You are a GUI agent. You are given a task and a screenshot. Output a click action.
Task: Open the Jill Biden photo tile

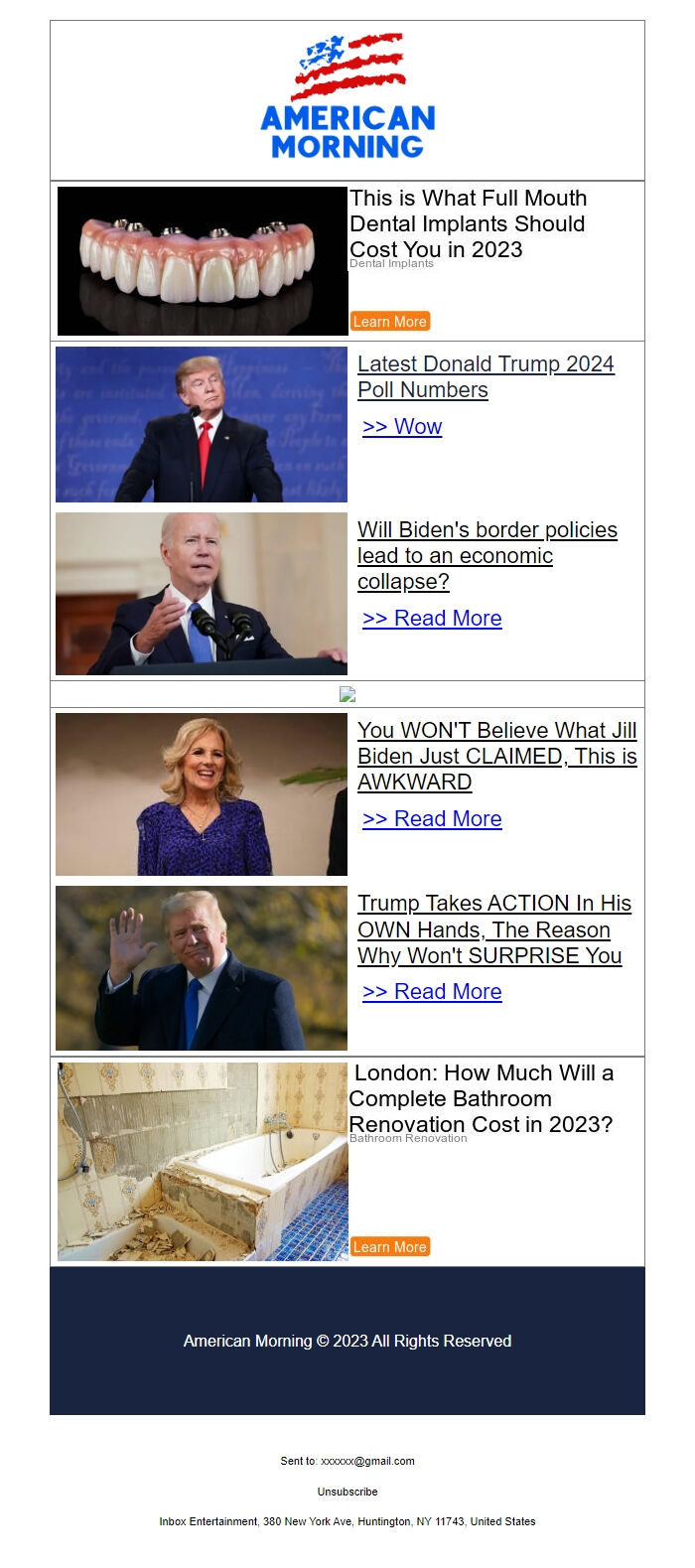point(202,794)
